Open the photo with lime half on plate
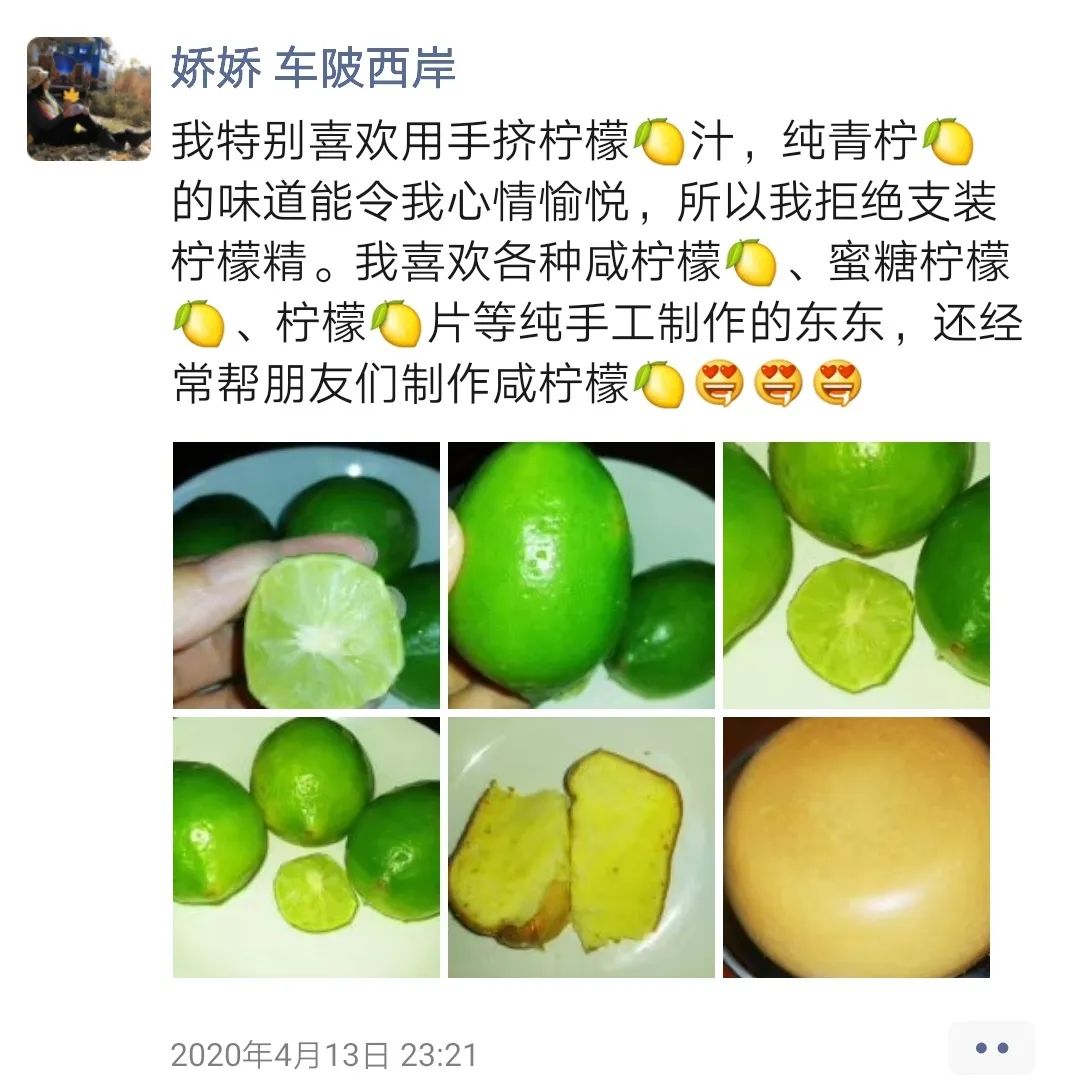Screen dimensions: 1066x1082 (x=856, y=575)
